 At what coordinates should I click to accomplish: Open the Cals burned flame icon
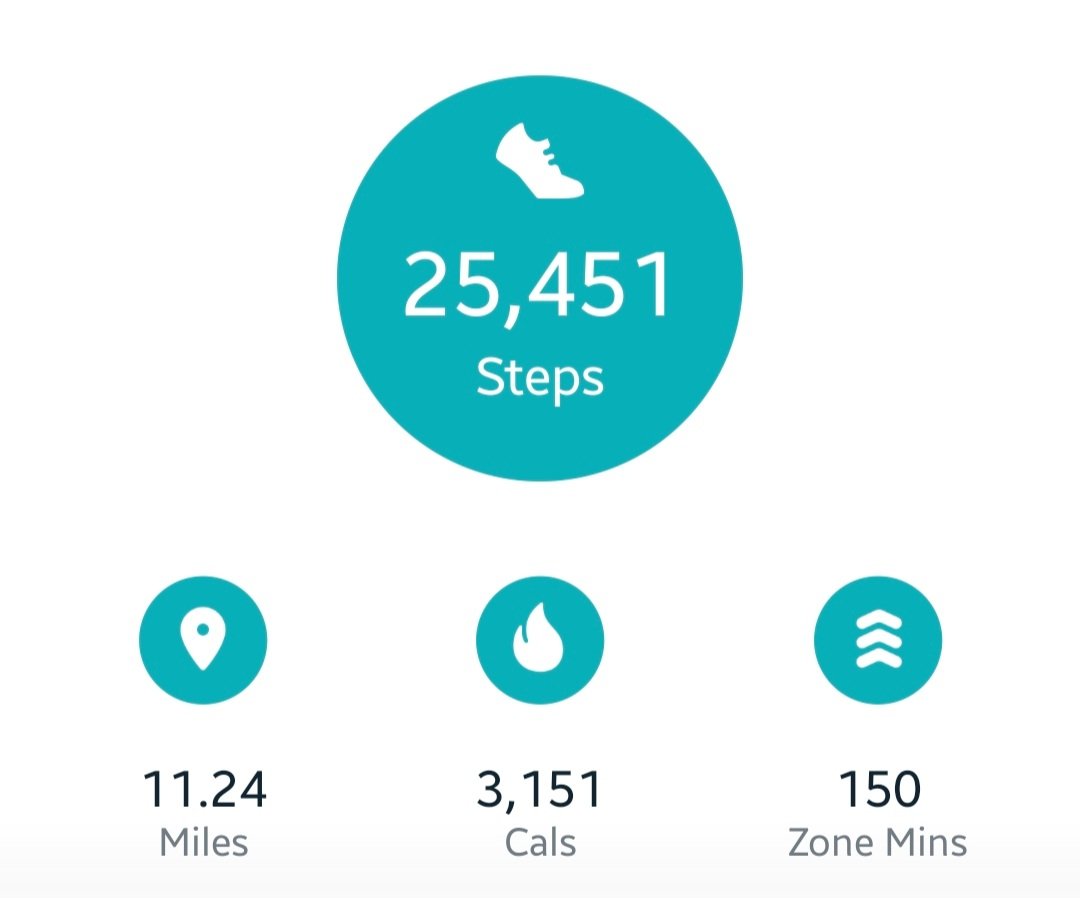[x=540, y=640]
